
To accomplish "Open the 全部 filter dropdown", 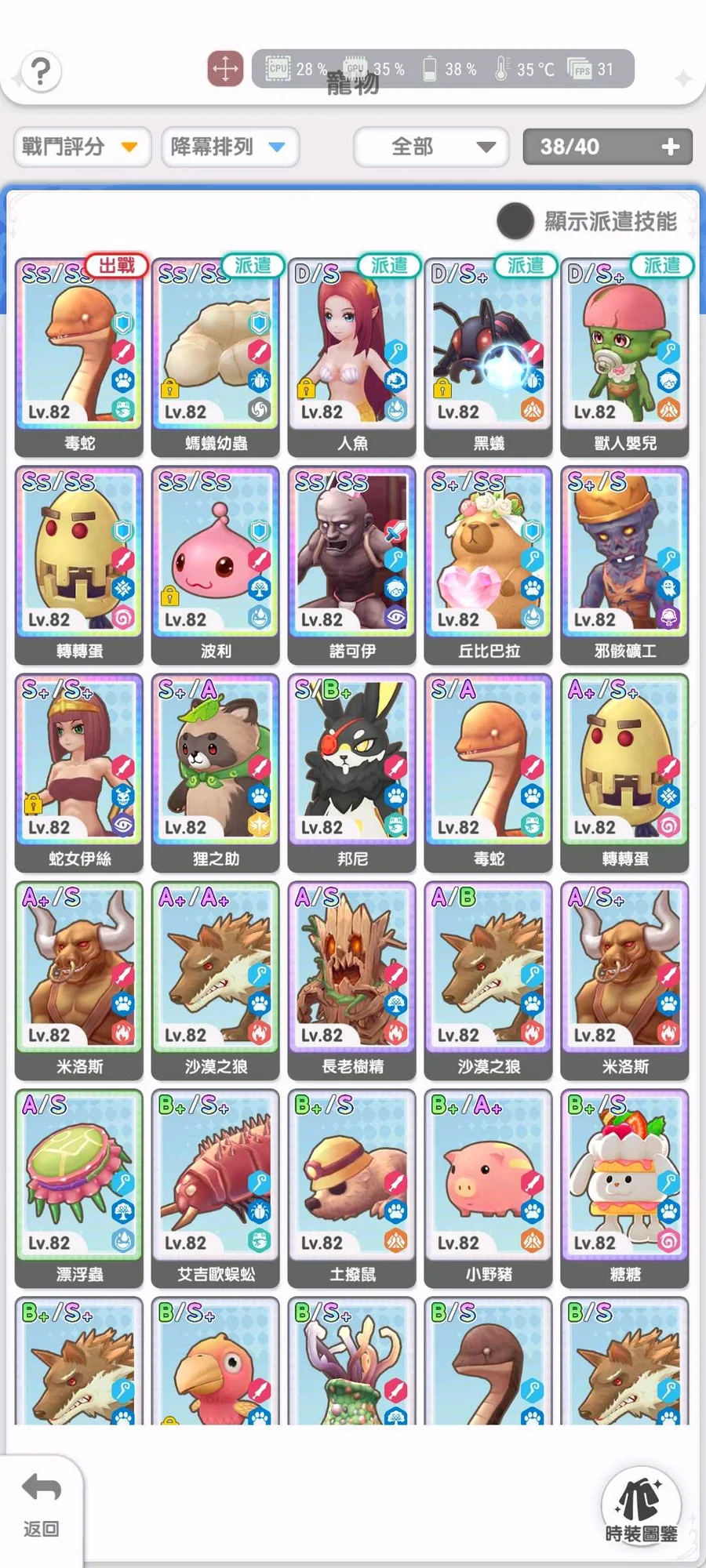I will (431, 147).
